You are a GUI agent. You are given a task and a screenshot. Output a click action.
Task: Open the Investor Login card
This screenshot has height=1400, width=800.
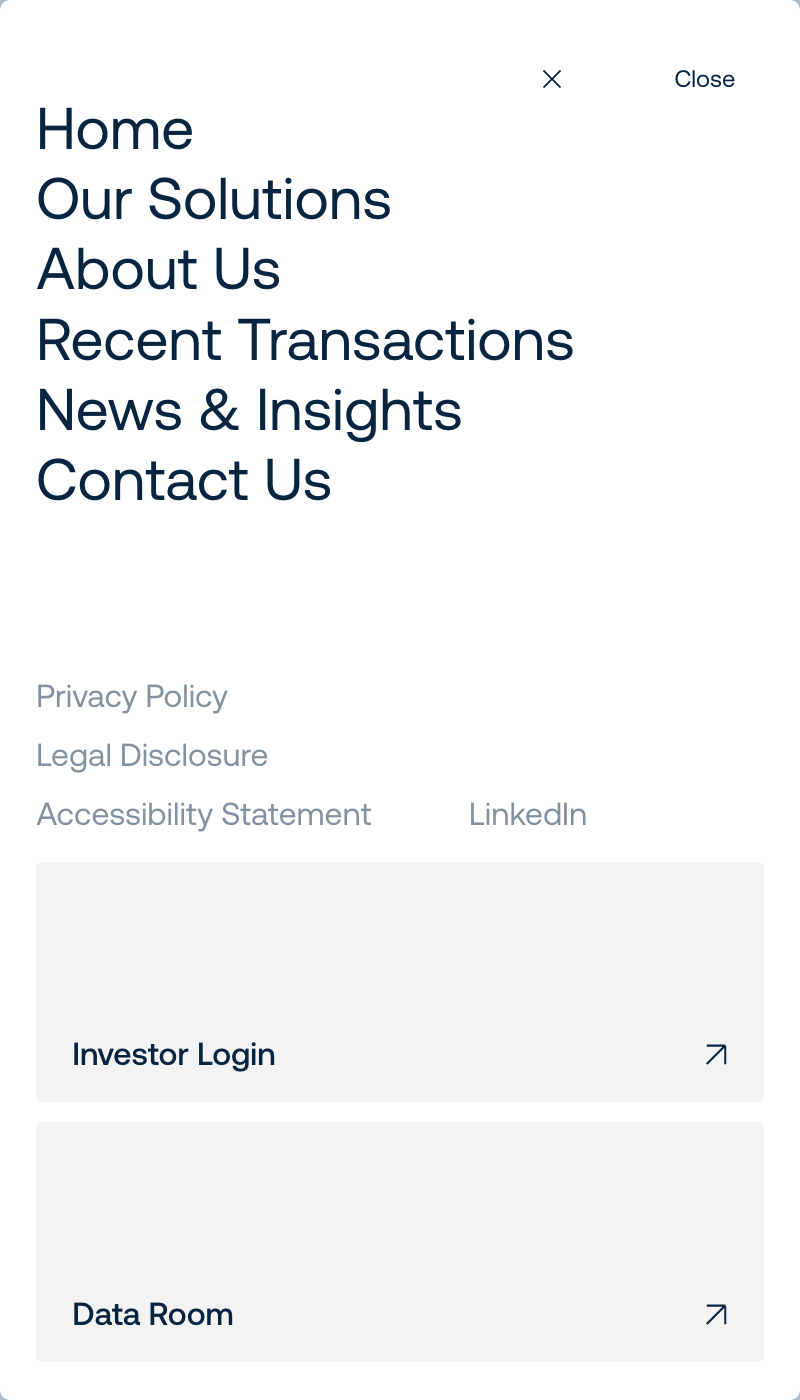(x=400, y=982)
